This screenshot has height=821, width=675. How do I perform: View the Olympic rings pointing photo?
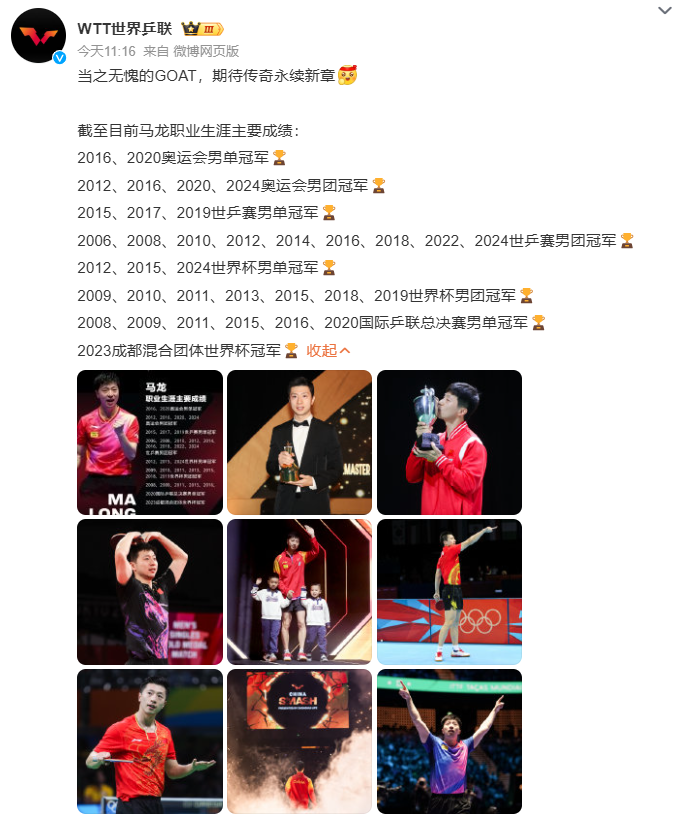(x=449, y=592)
